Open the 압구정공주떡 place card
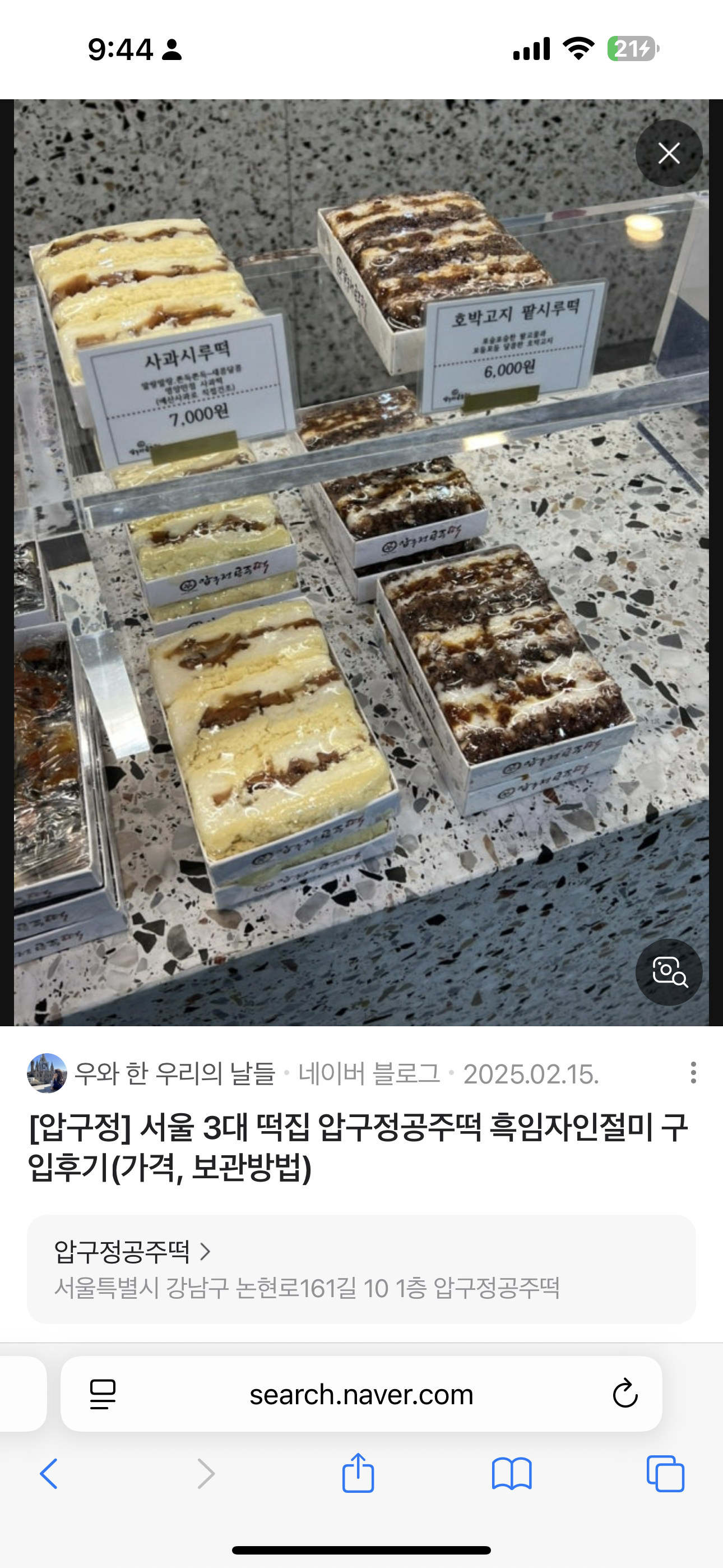Image resolution: width=723 pixels, height=1568 pixels. coord(361,1269)
